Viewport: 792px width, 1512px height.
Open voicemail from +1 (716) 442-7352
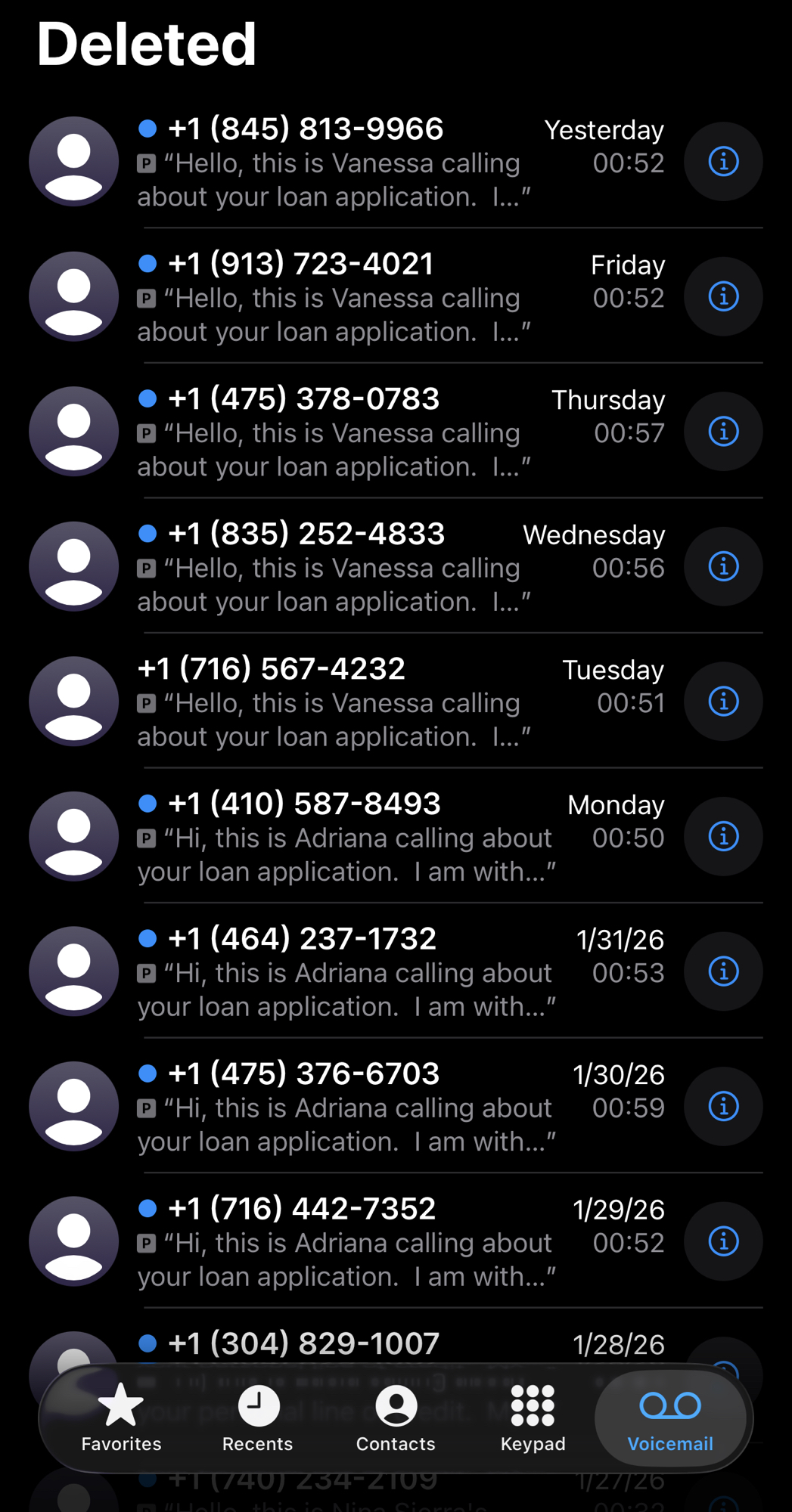coord(340,1241)
